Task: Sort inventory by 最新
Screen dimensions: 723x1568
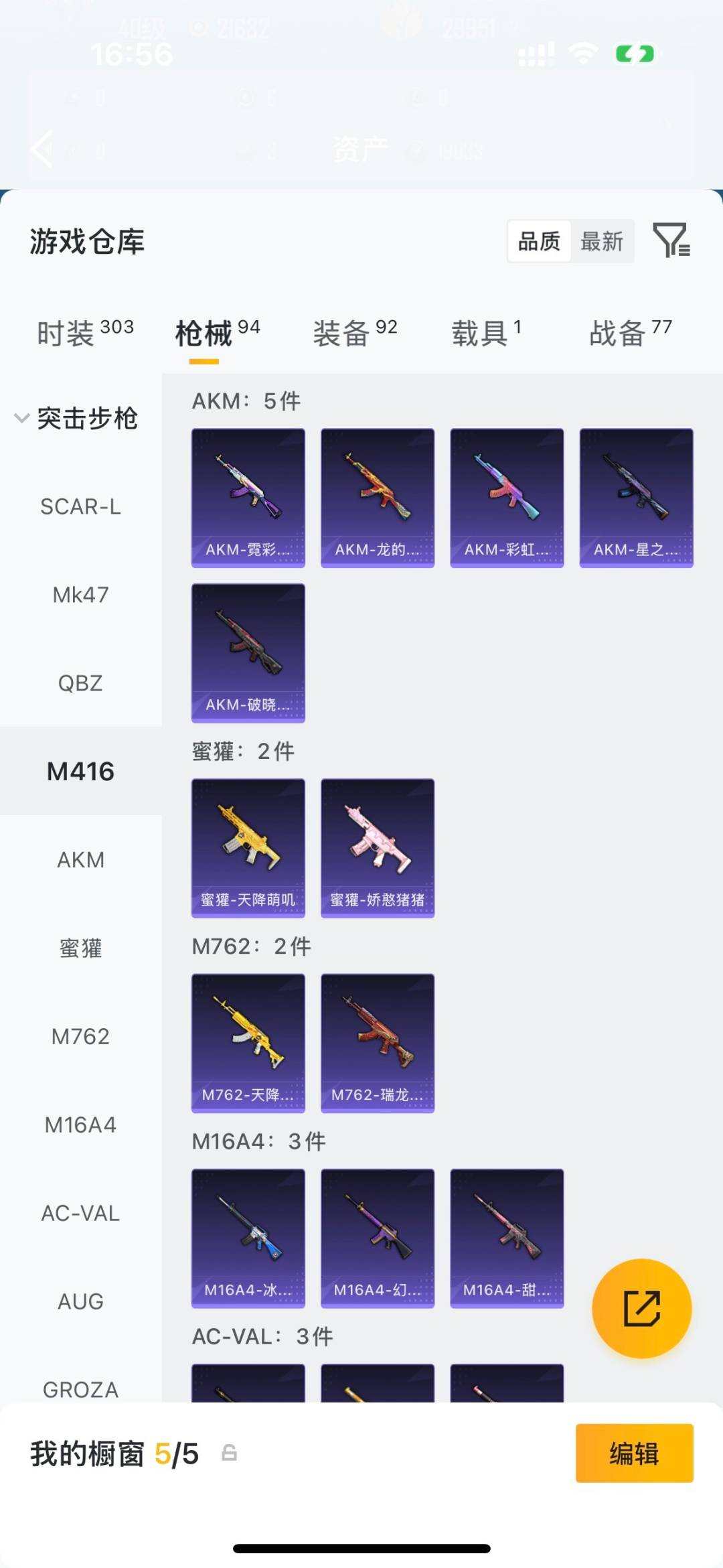Action: click(601, 241)
